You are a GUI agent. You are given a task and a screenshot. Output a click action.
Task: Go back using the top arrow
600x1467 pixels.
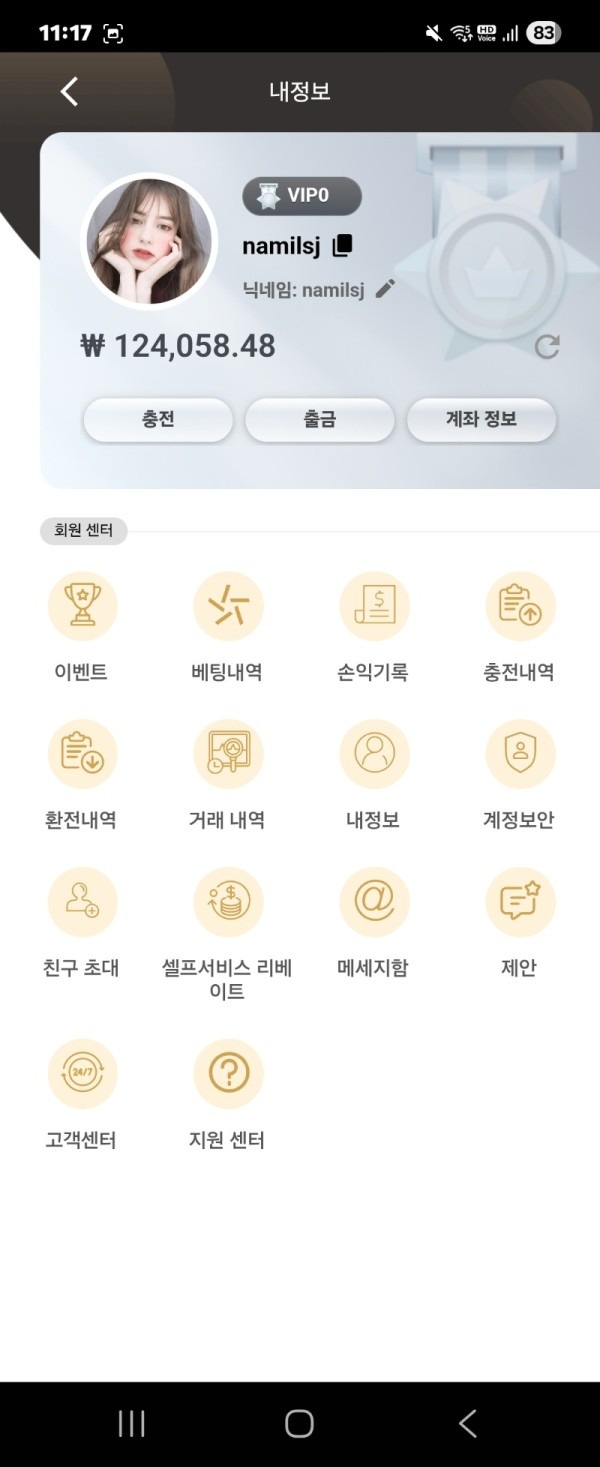click(69, 92)
